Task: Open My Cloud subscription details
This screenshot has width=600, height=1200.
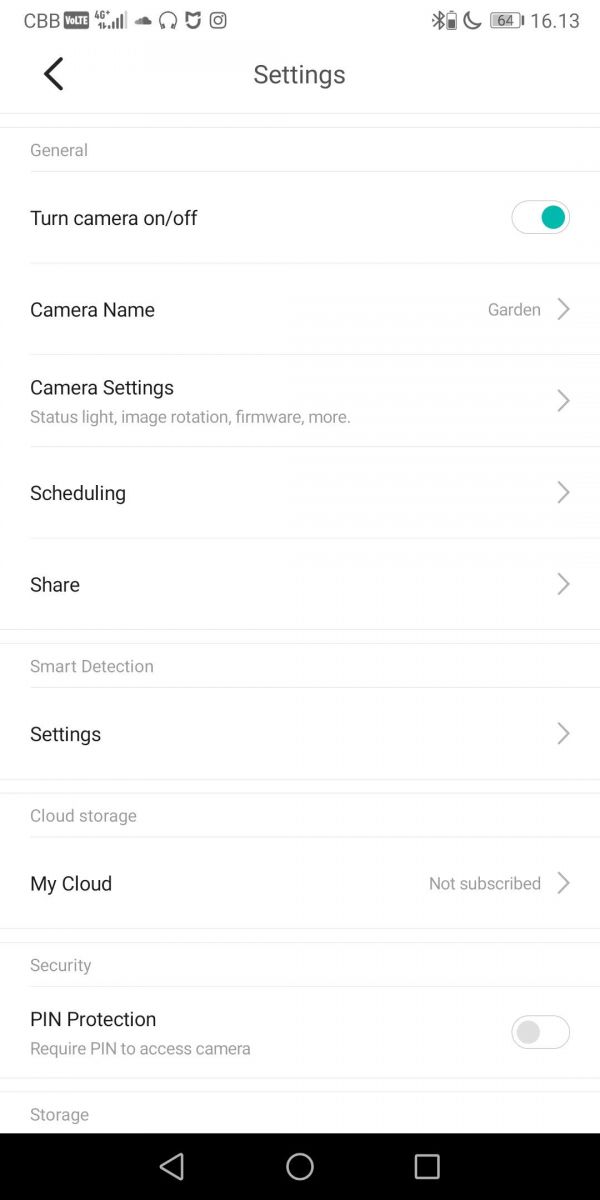Action: pyautogui.click(x=300, y=884)
